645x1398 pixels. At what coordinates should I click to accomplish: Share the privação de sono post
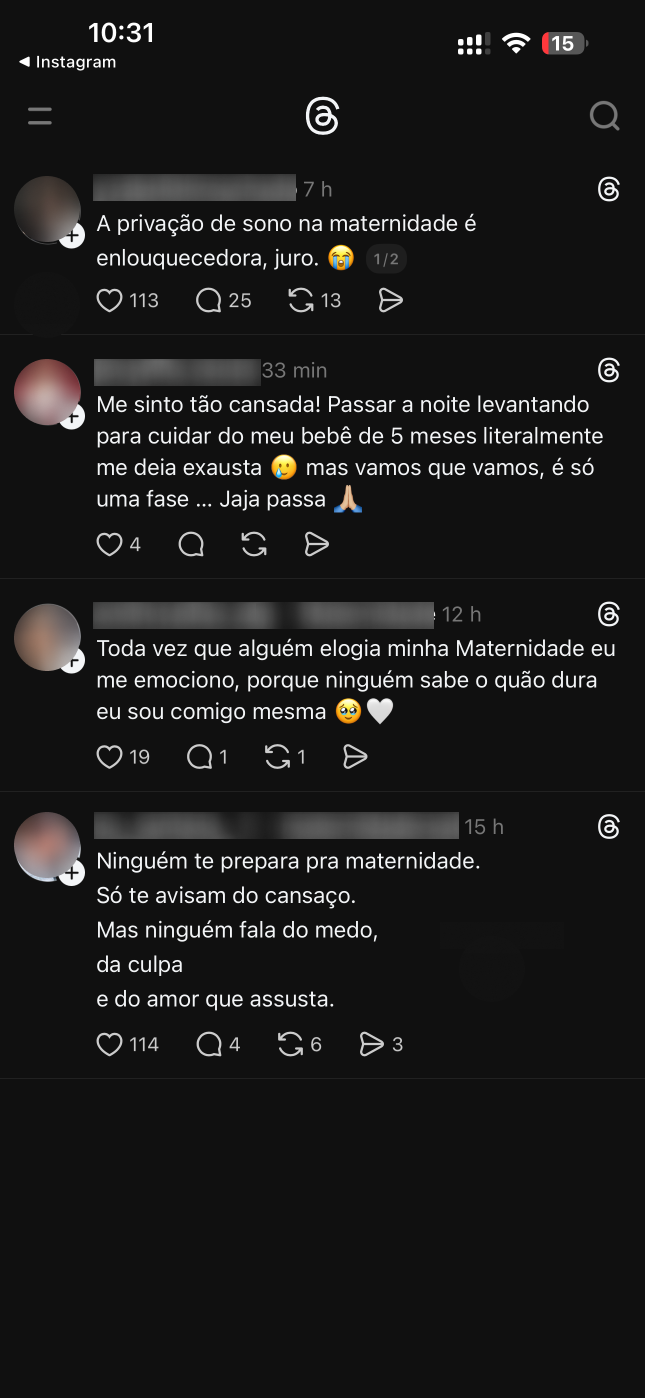(x=390, y=300)
